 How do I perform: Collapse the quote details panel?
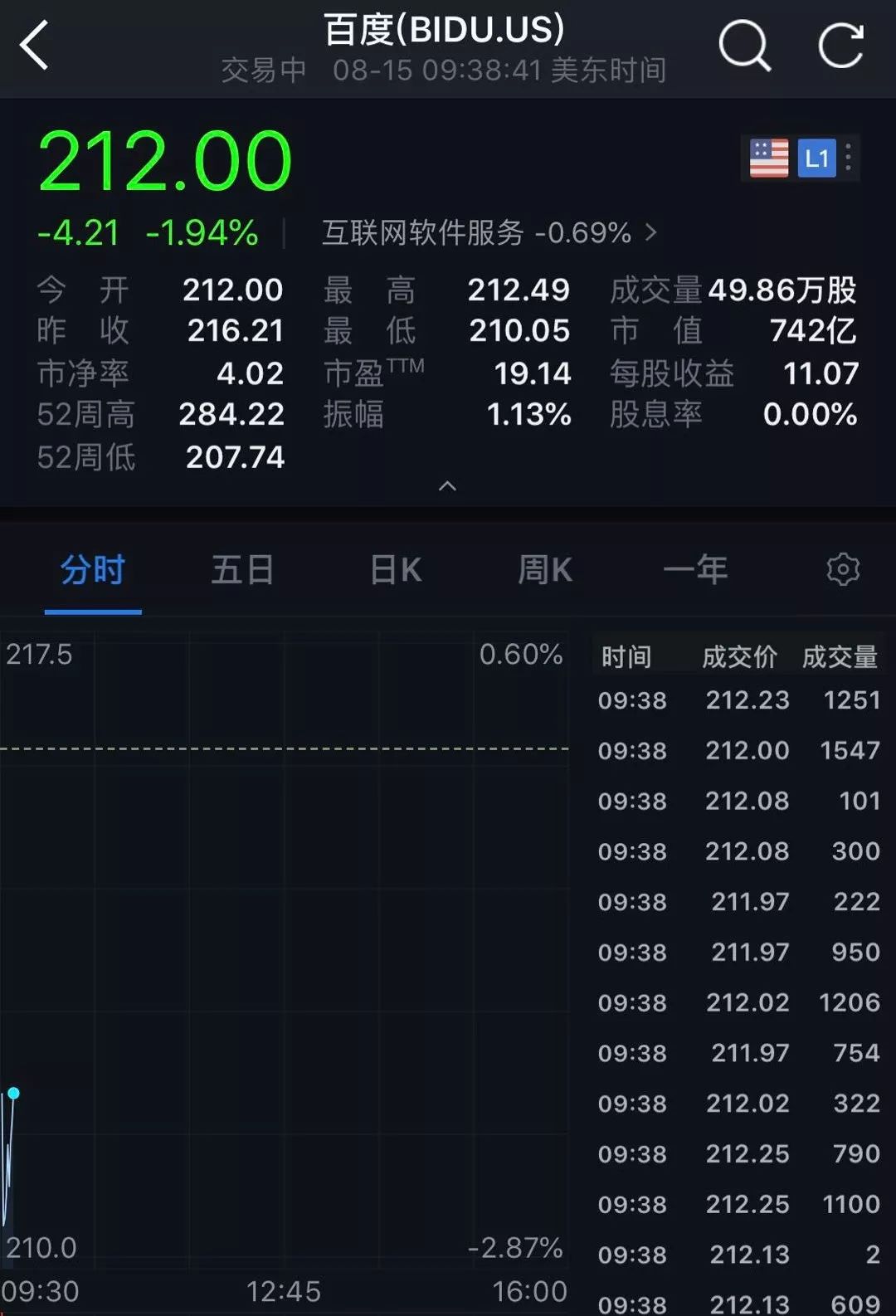(447, 486)
